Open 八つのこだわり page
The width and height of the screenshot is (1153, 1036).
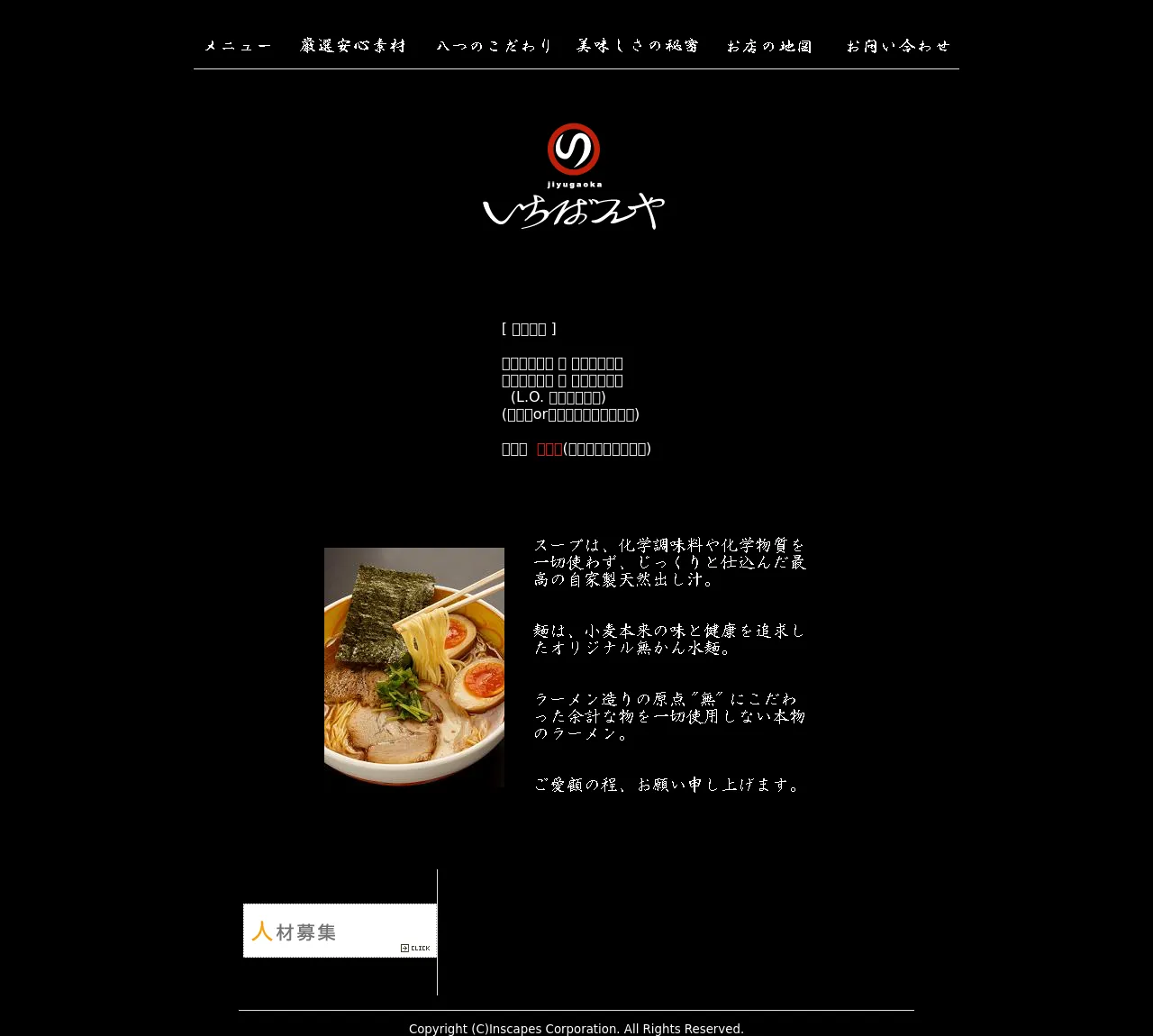(x=494, y=46)
